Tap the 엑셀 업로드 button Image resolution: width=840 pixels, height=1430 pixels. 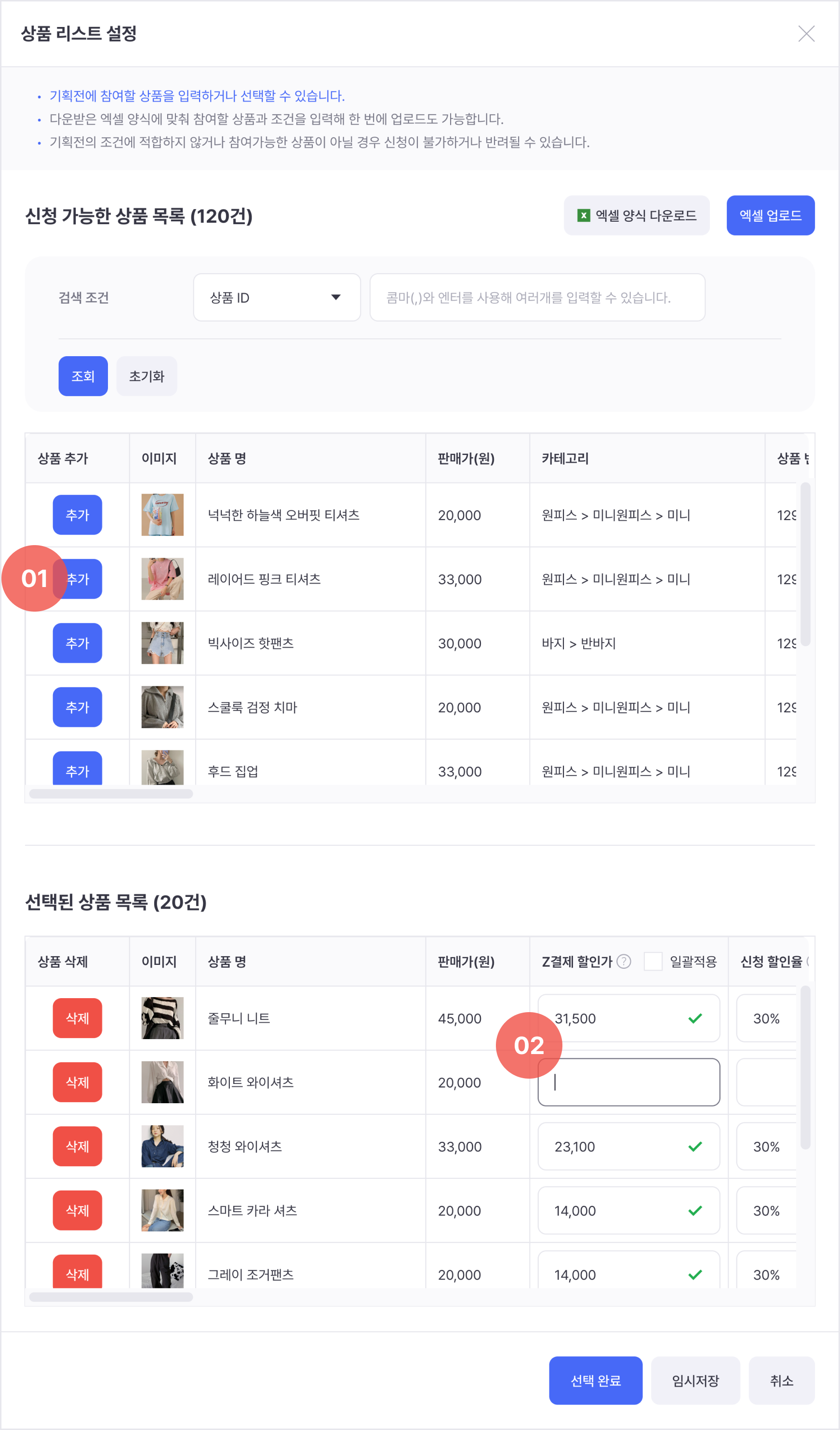(x=770, y=215)
